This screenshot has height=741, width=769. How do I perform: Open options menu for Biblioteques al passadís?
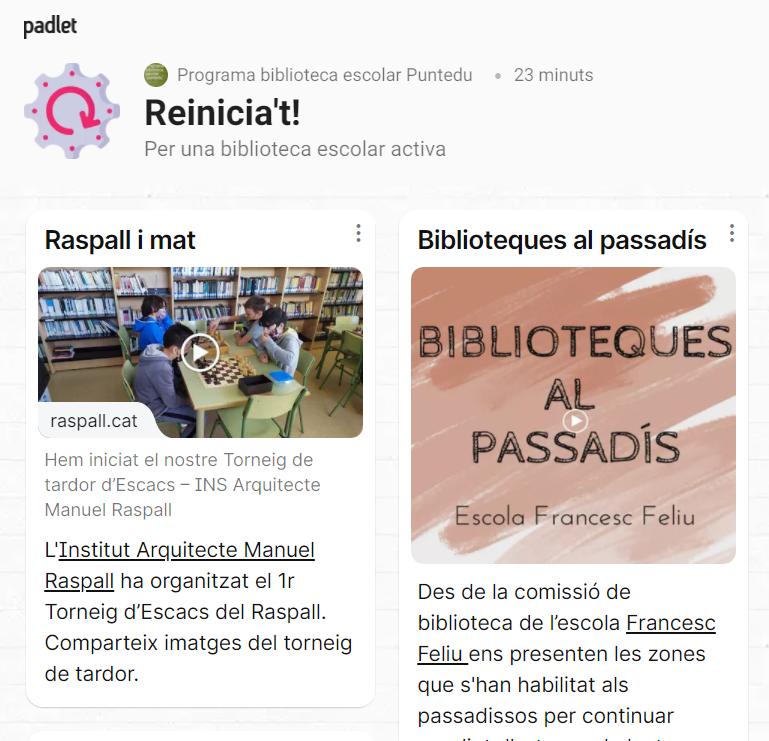(732, 233)
